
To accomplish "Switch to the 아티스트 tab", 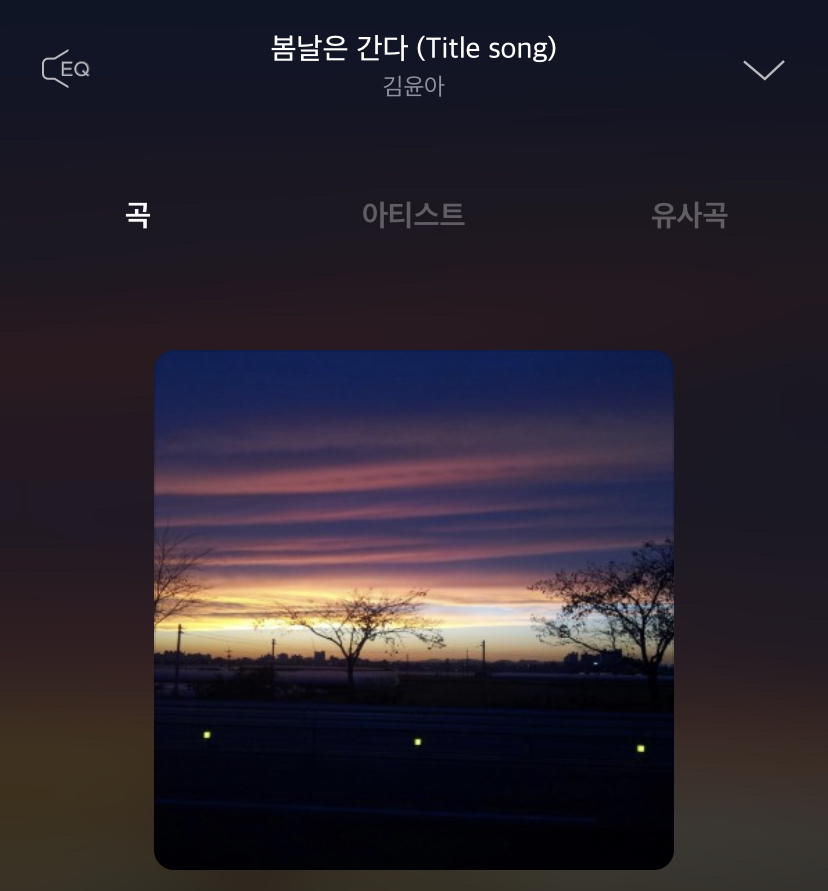I will [413, 214].
